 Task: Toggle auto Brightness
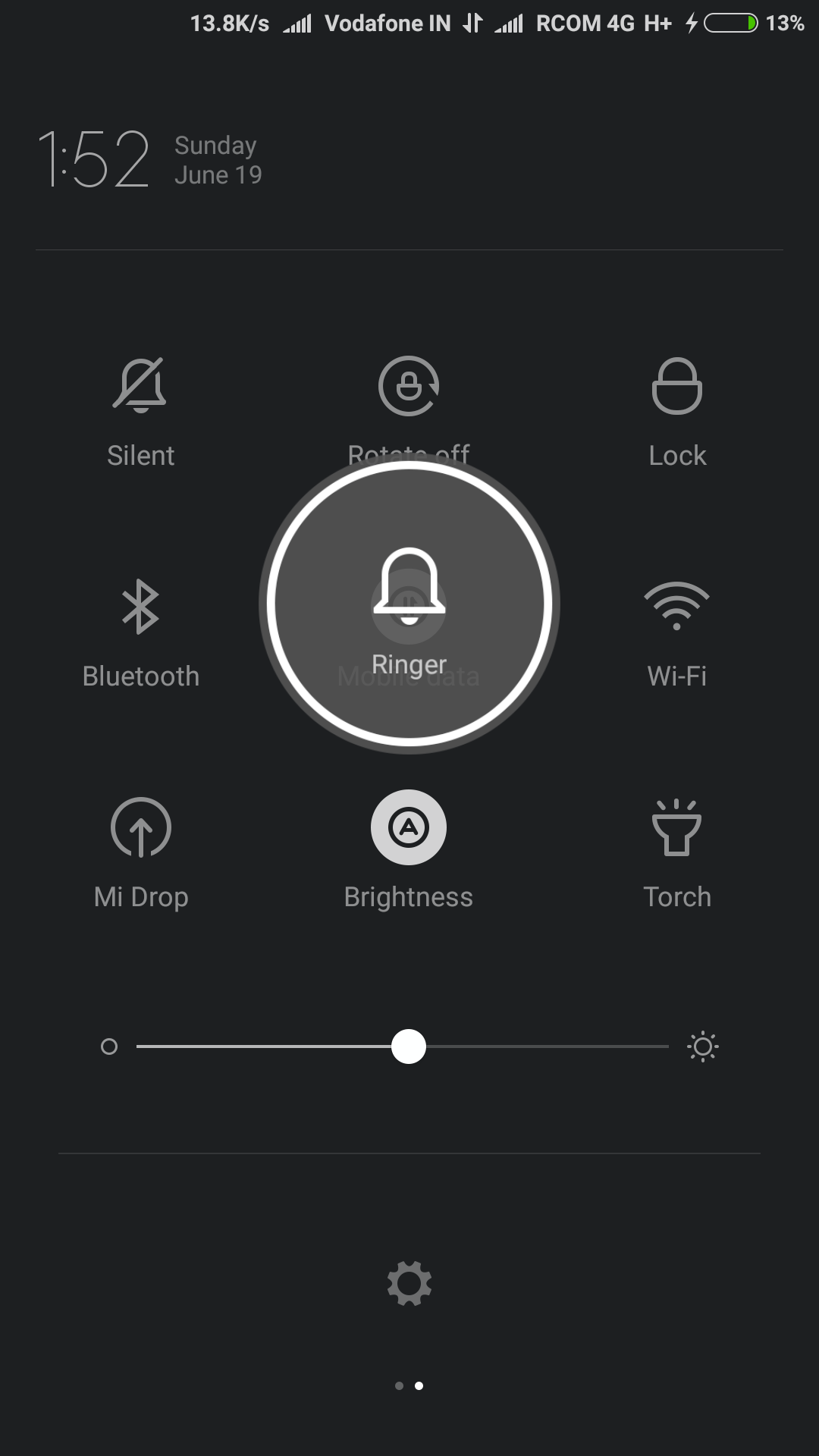[409, 827]
